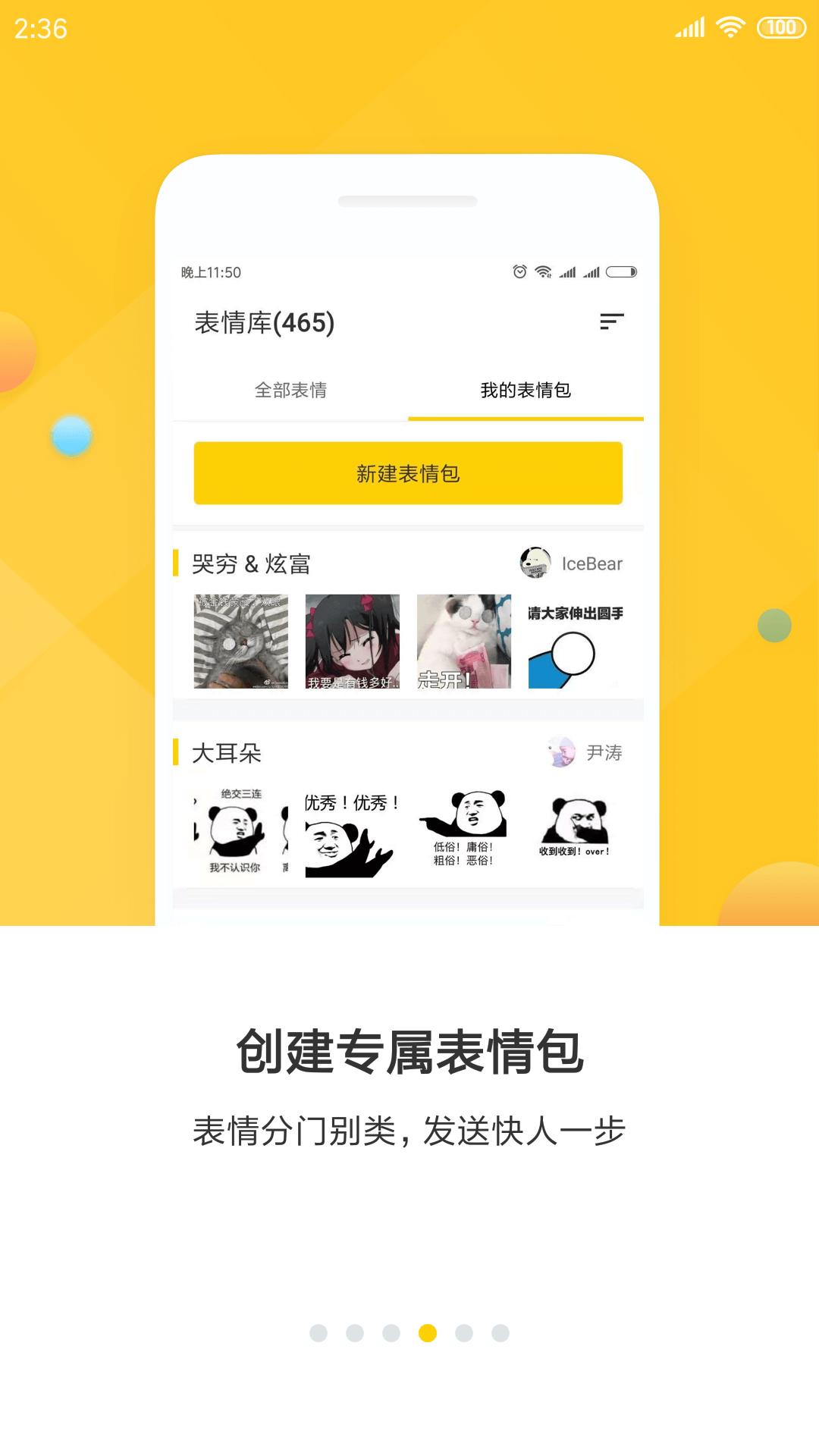Go to the third onboarding page dot
819x1456 pixels.
click(x=391, y=1333)
